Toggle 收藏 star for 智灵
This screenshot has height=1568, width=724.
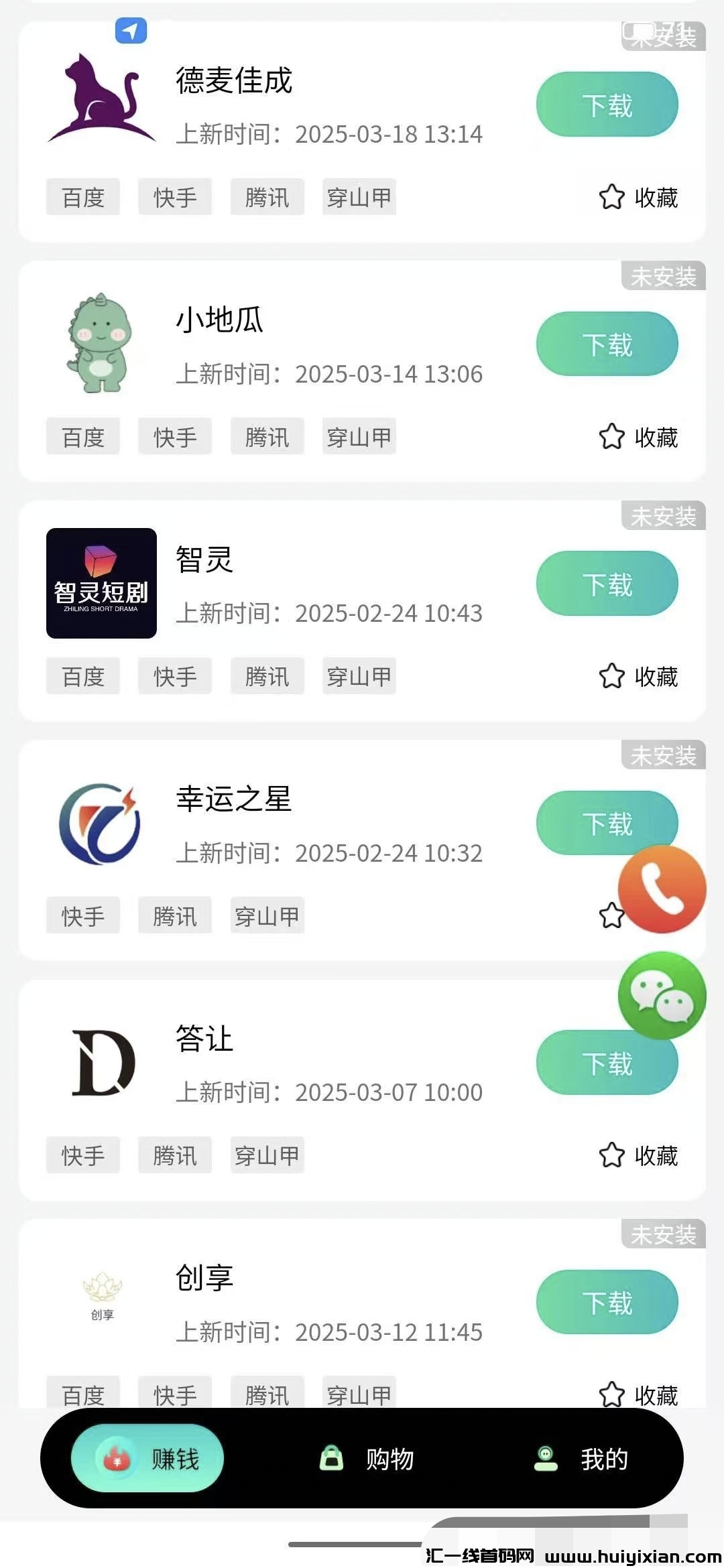coord(611,677)
